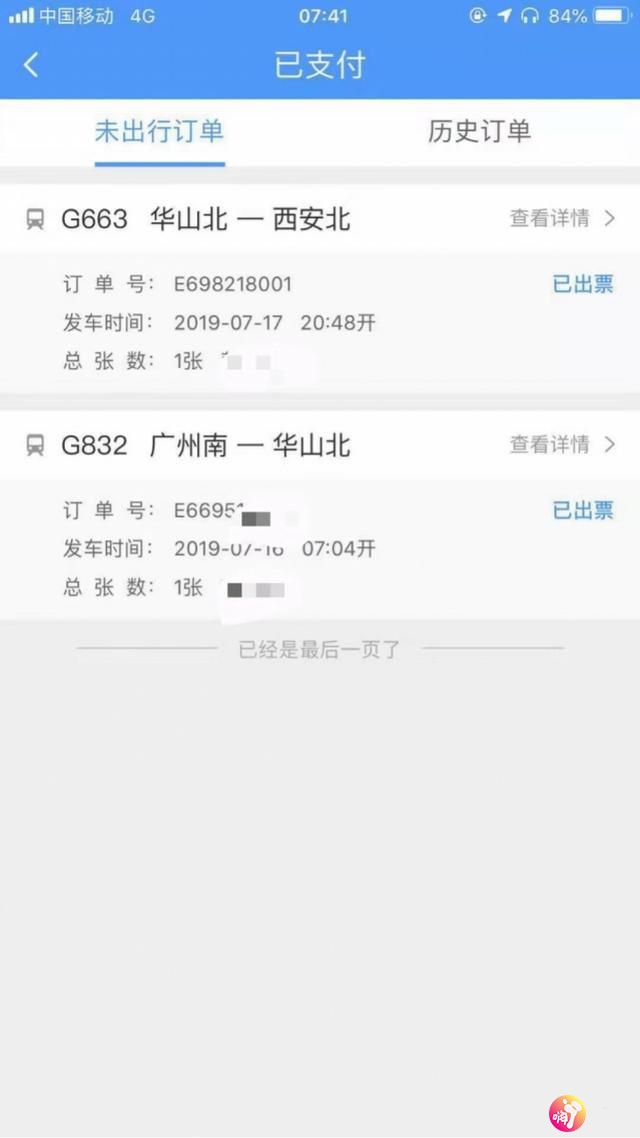Viewport: 640px width, 1138px height.
Task: View details of G832 广州南—华山北 order
Action: (562, 444)
